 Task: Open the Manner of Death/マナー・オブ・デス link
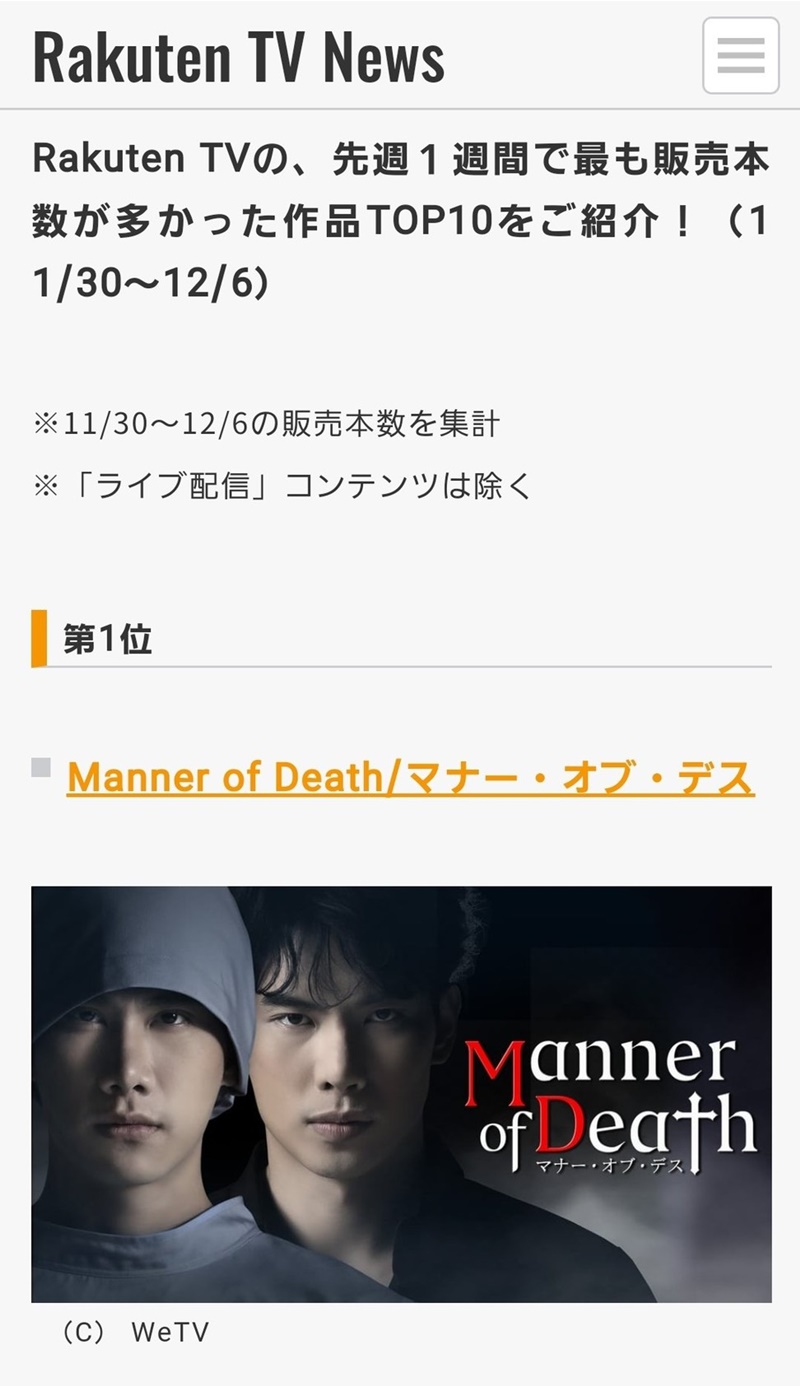click(x=410, y=777)
